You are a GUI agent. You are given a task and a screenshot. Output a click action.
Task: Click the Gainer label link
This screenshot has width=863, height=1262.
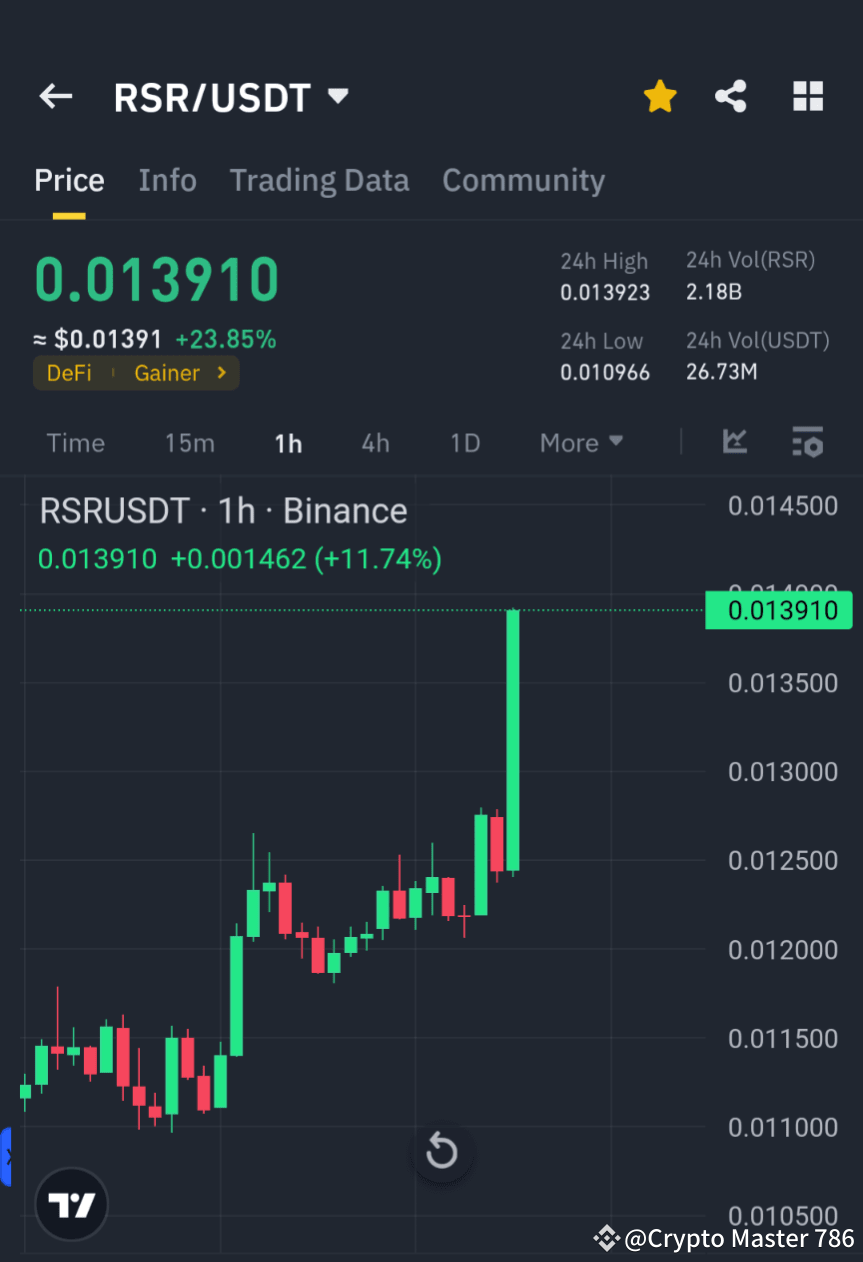coord(167,373)
